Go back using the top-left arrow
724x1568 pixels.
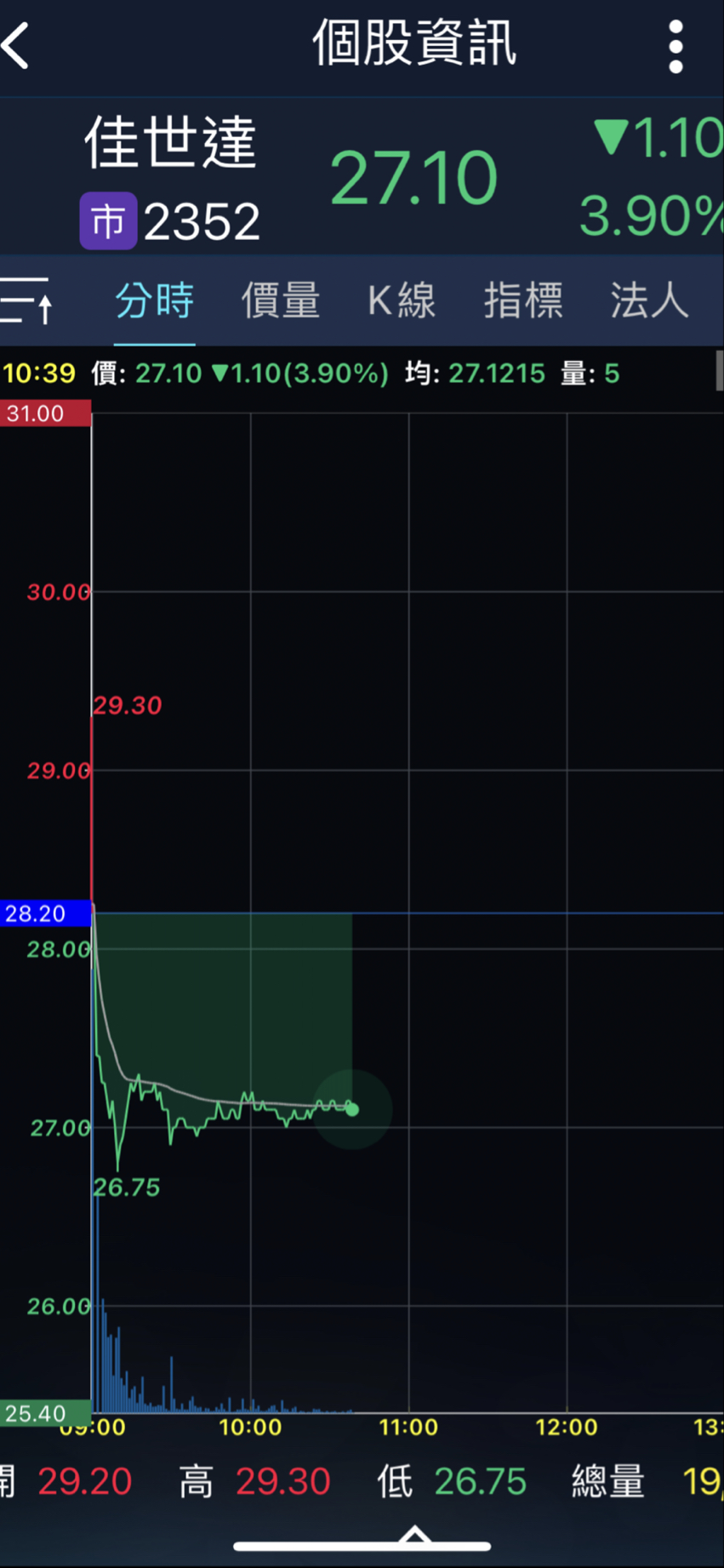[x=16, y=45]
